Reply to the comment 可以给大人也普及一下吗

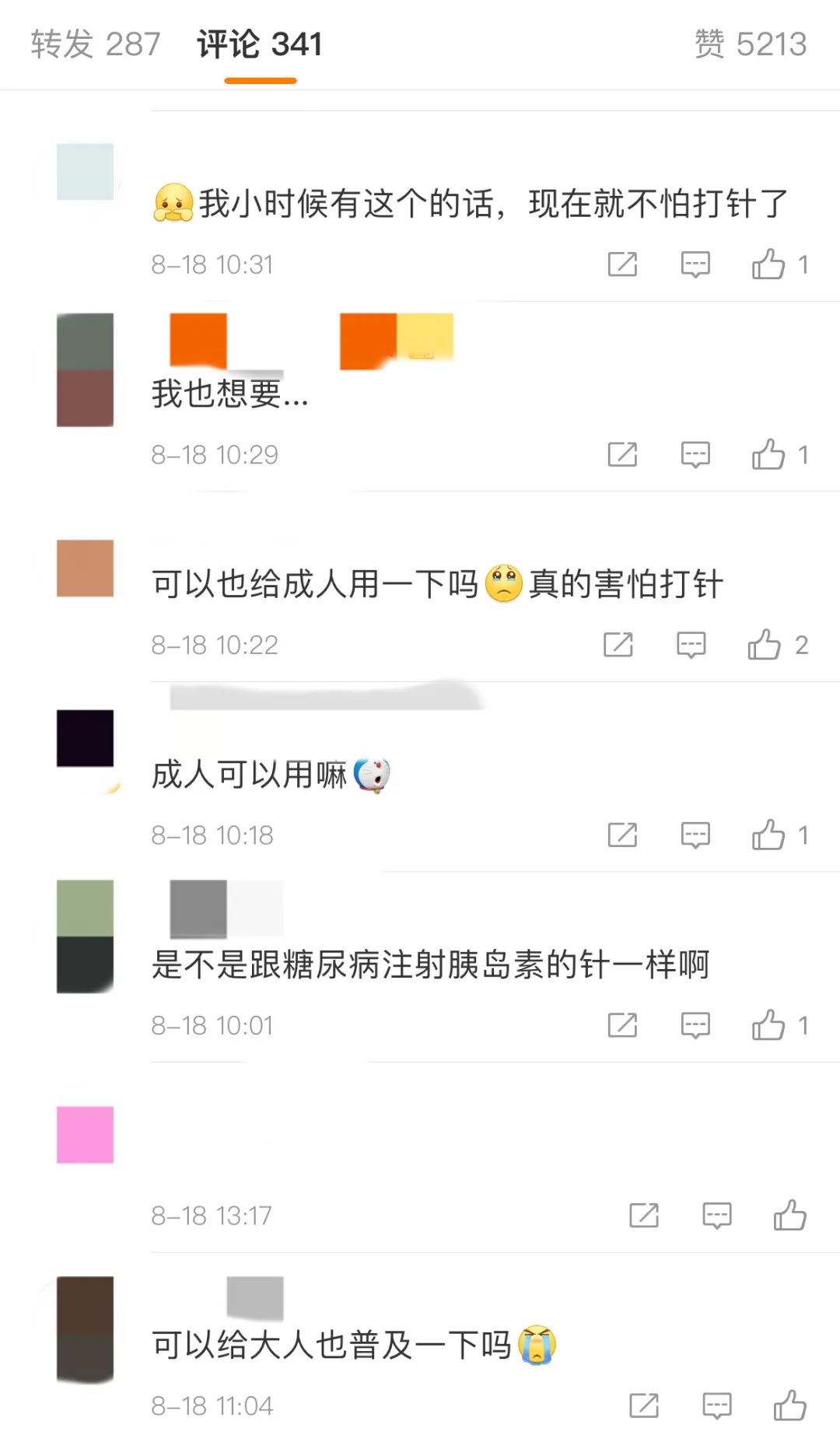coord(717,1405)
